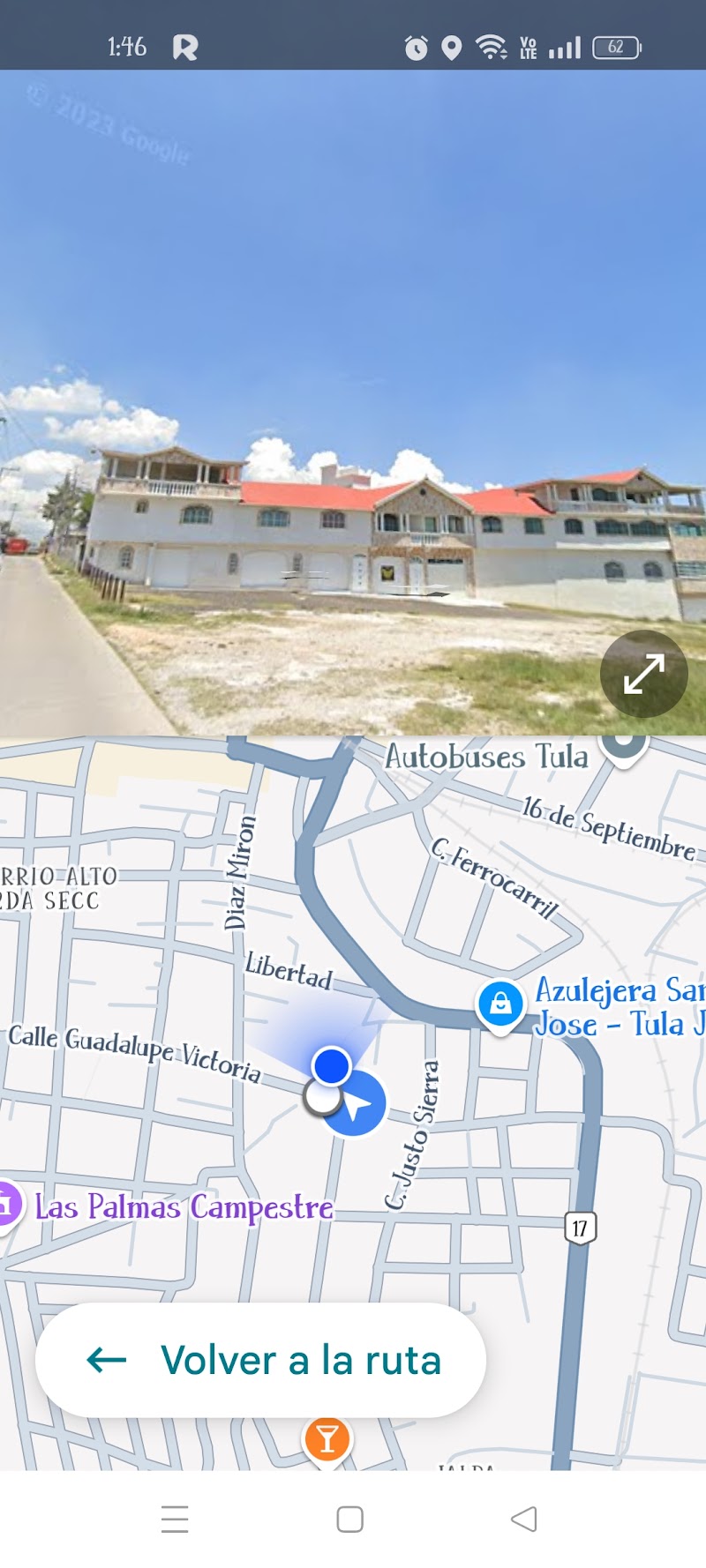Tap the orange cocktail bar pin
706x1568 pixels.
pyautogui.click(x=327, y=1439)
